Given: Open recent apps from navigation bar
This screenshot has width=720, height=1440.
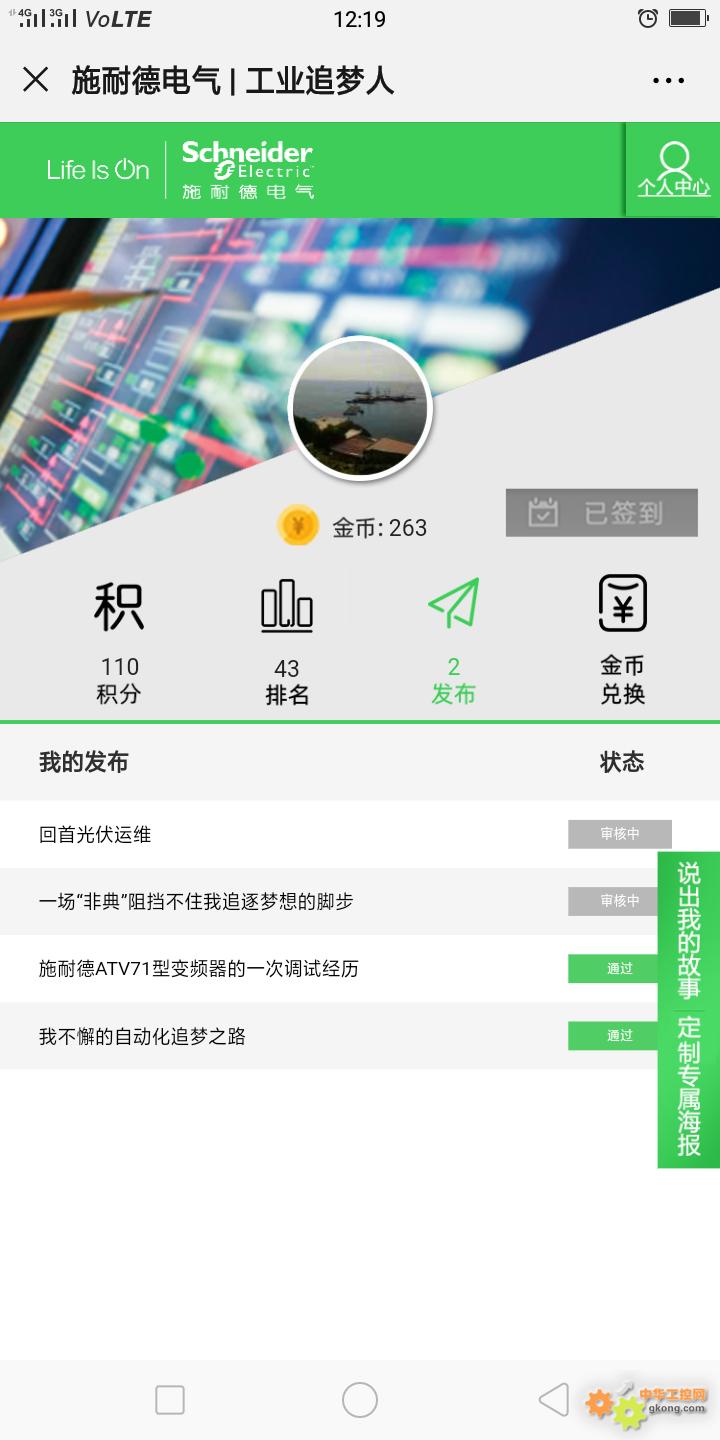Looking at the screenshot, I should [170, 1400].
